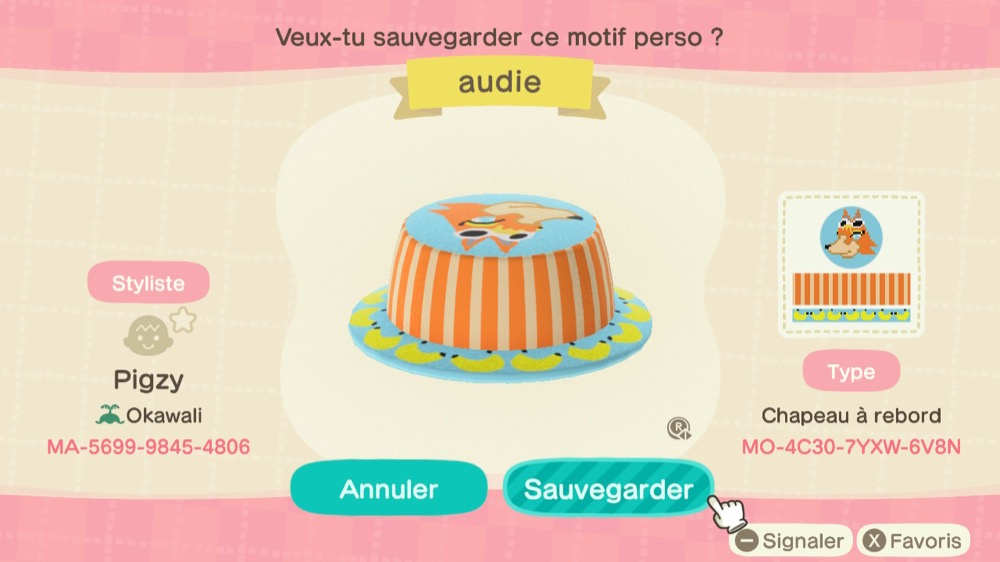The height and width of the screenshot is (562, 1000).
Task: Report this design via Signaler
Action: click(x=791, y=542)
